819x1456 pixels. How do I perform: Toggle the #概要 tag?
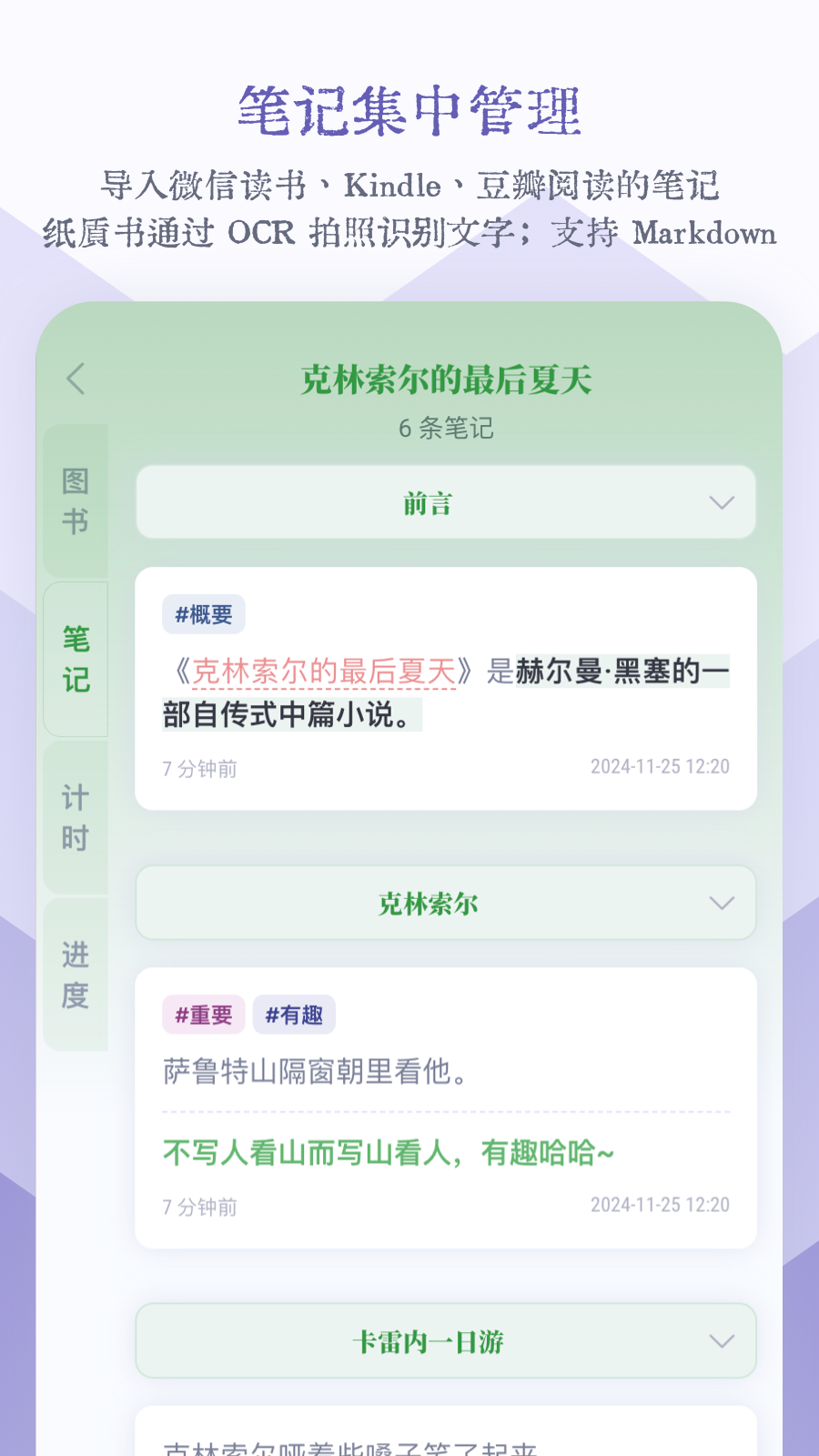[x=202, y=613]
